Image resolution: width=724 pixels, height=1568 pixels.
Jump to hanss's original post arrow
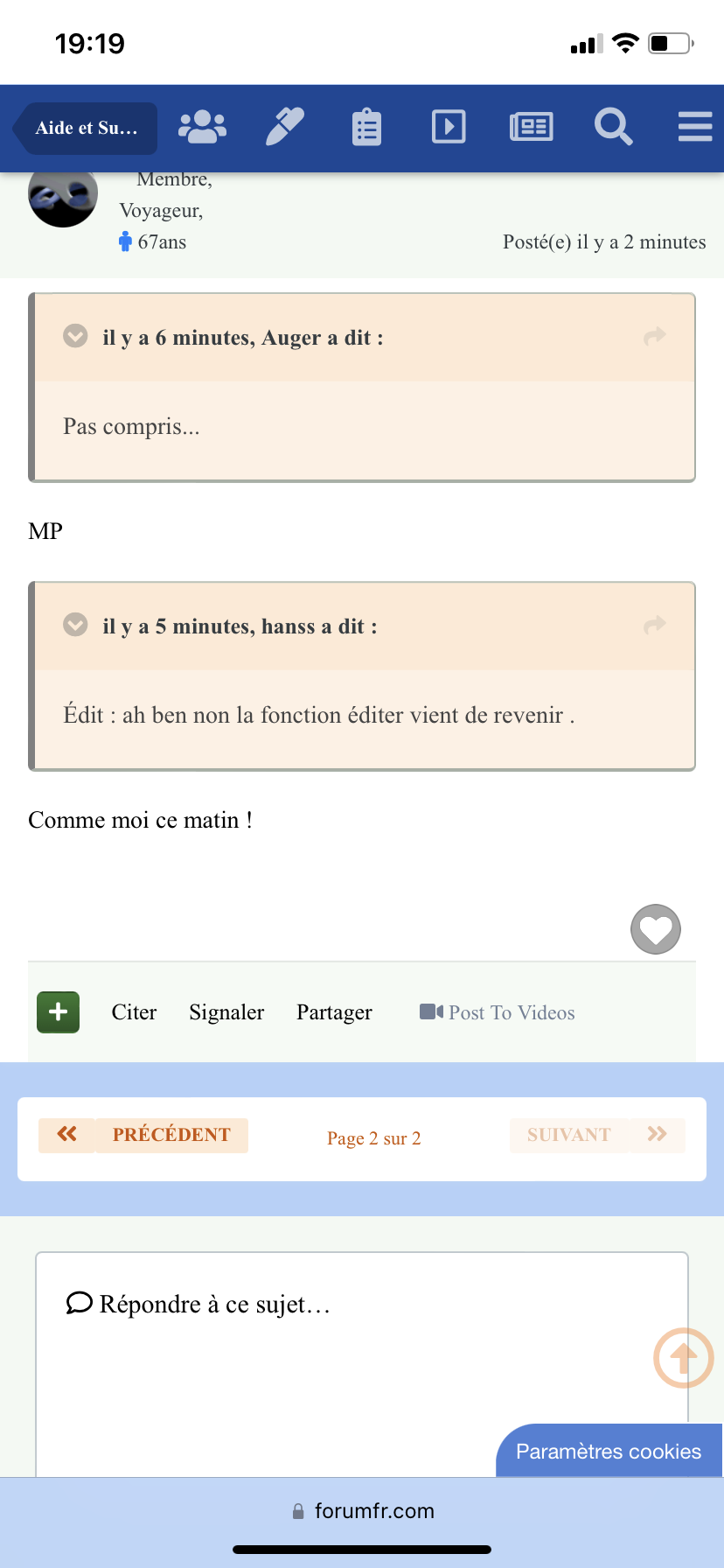(655, 625)
